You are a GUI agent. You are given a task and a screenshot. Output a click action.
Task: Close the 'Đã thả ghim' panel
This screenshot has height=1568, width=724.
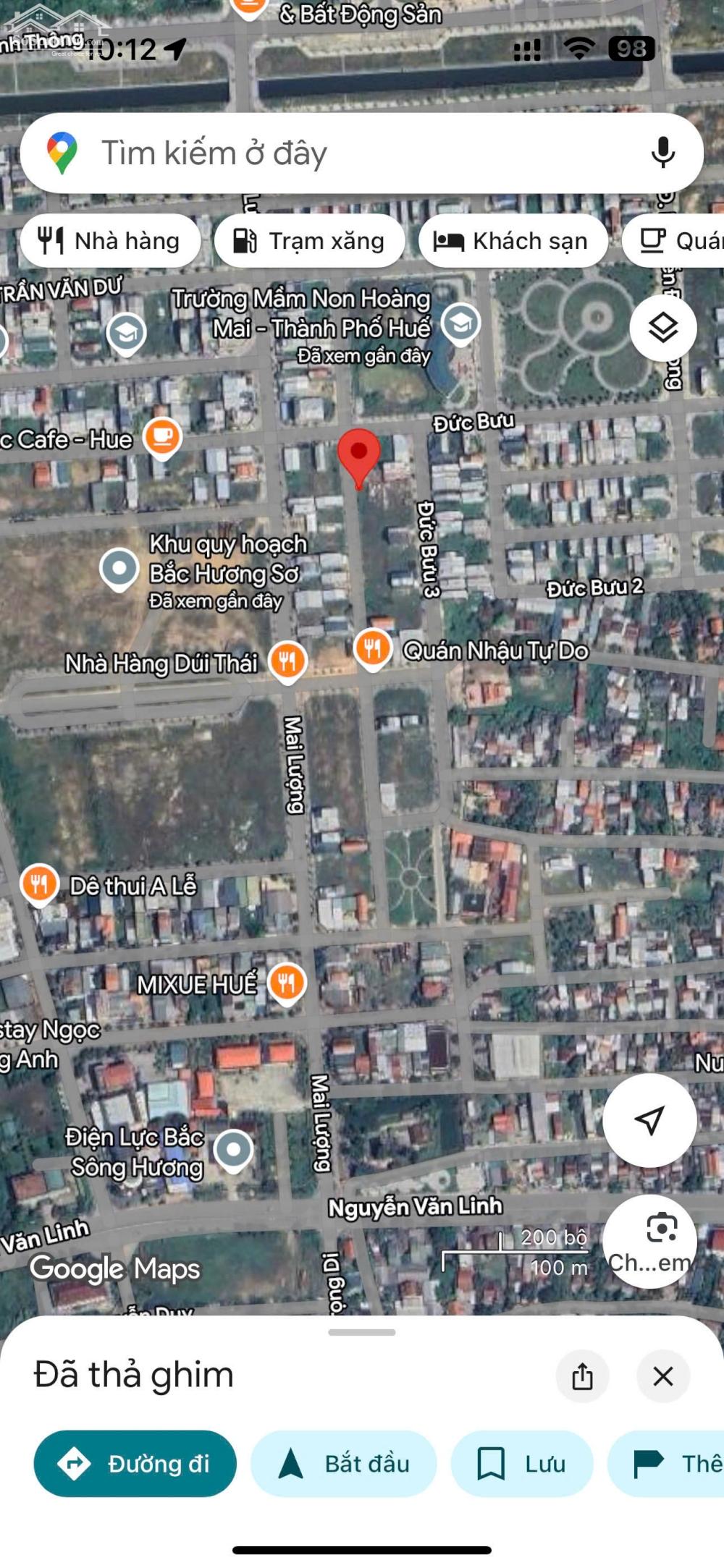pos(662,1376)
